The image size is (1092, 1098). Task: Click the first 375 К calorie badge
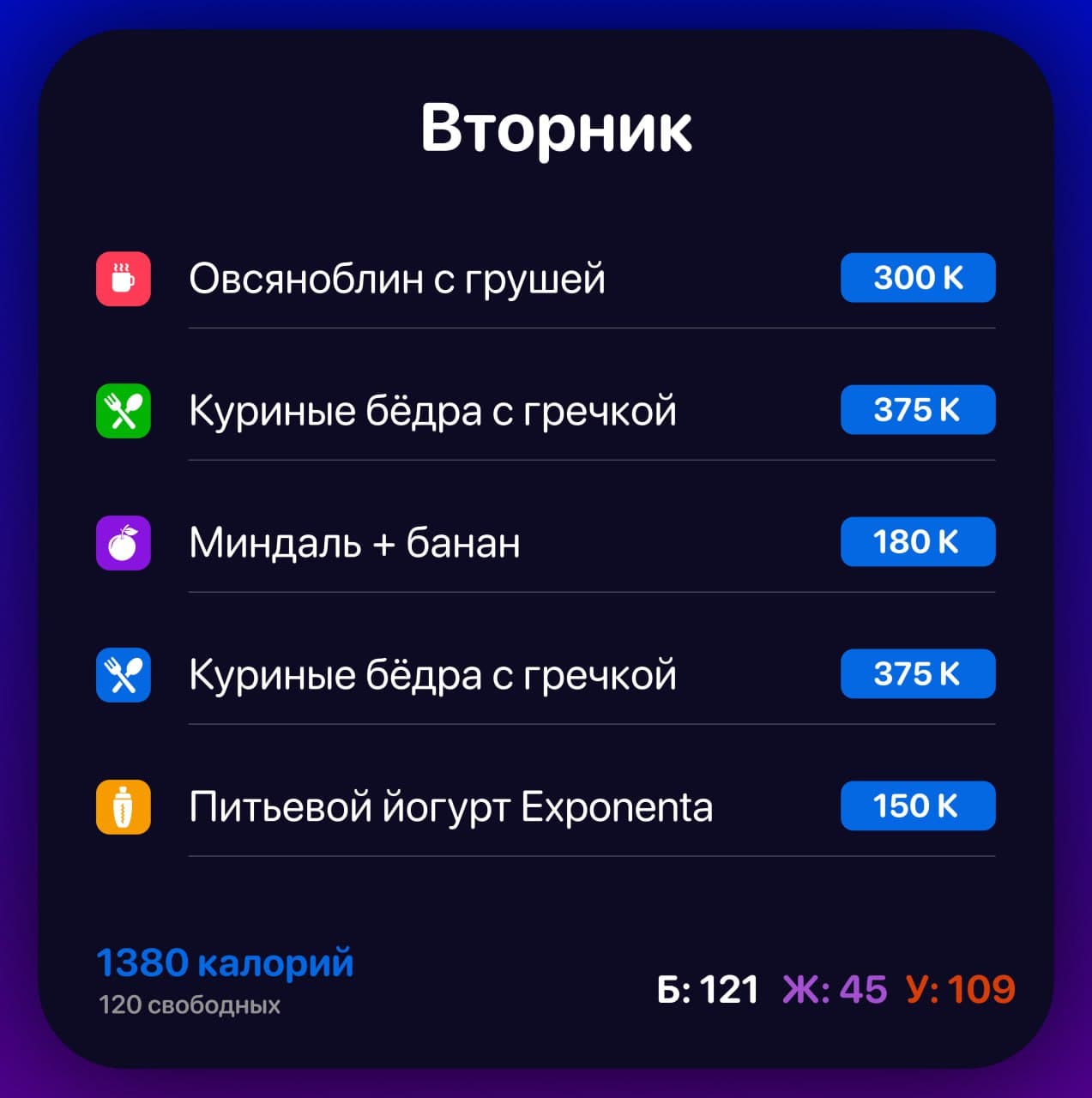(x=917, y=410)
